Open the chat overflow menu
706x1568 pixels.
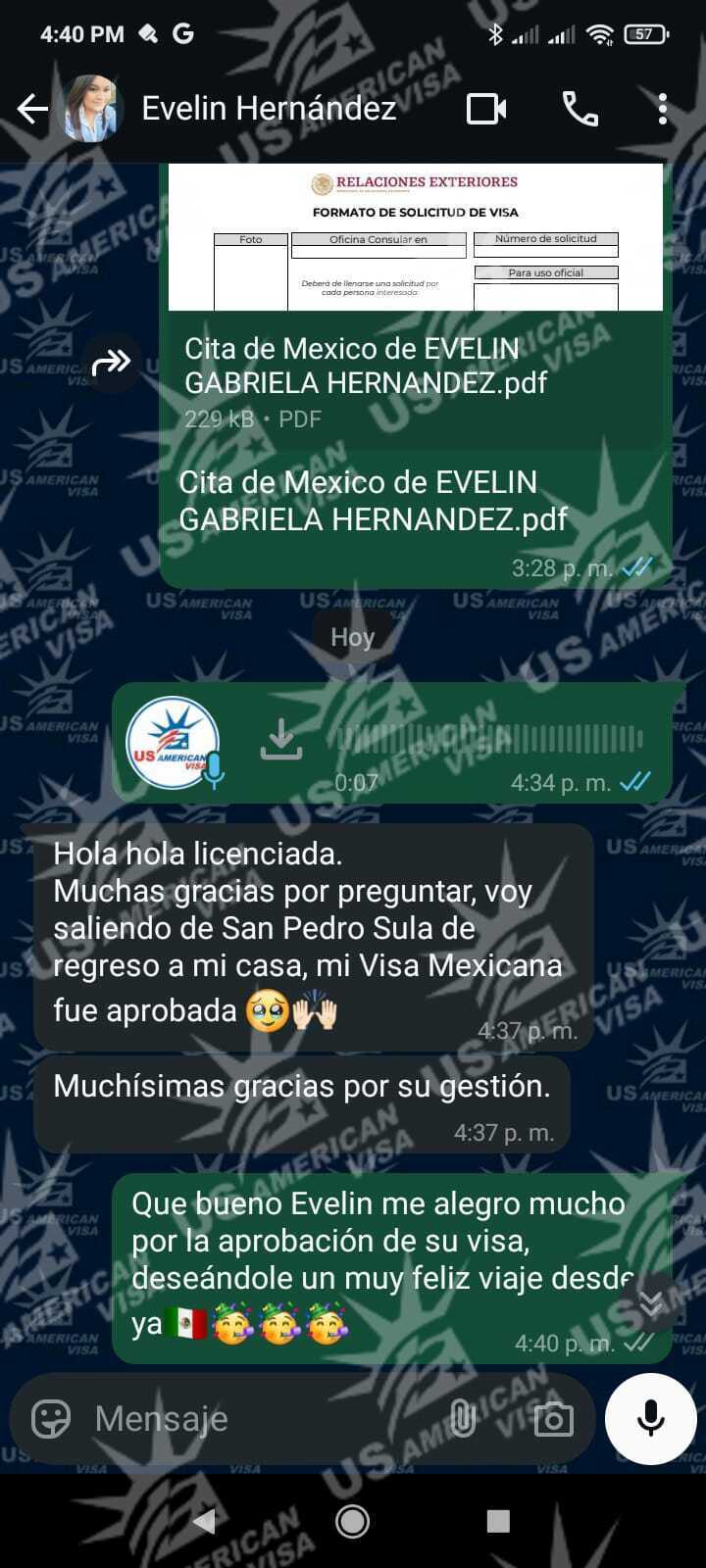click(663, 109)
